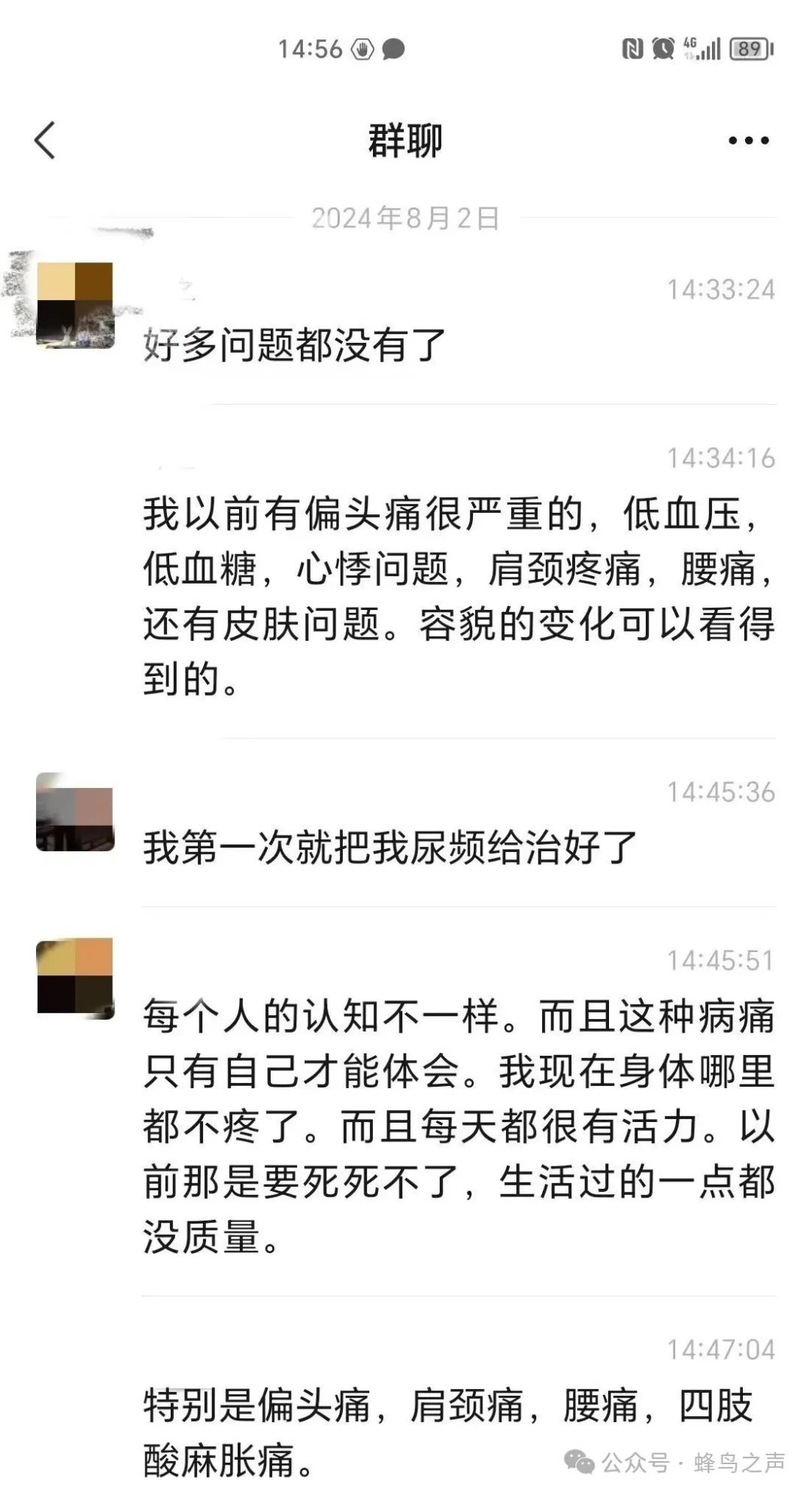Go back using the top-left arrow

click(x=45, y=141)
